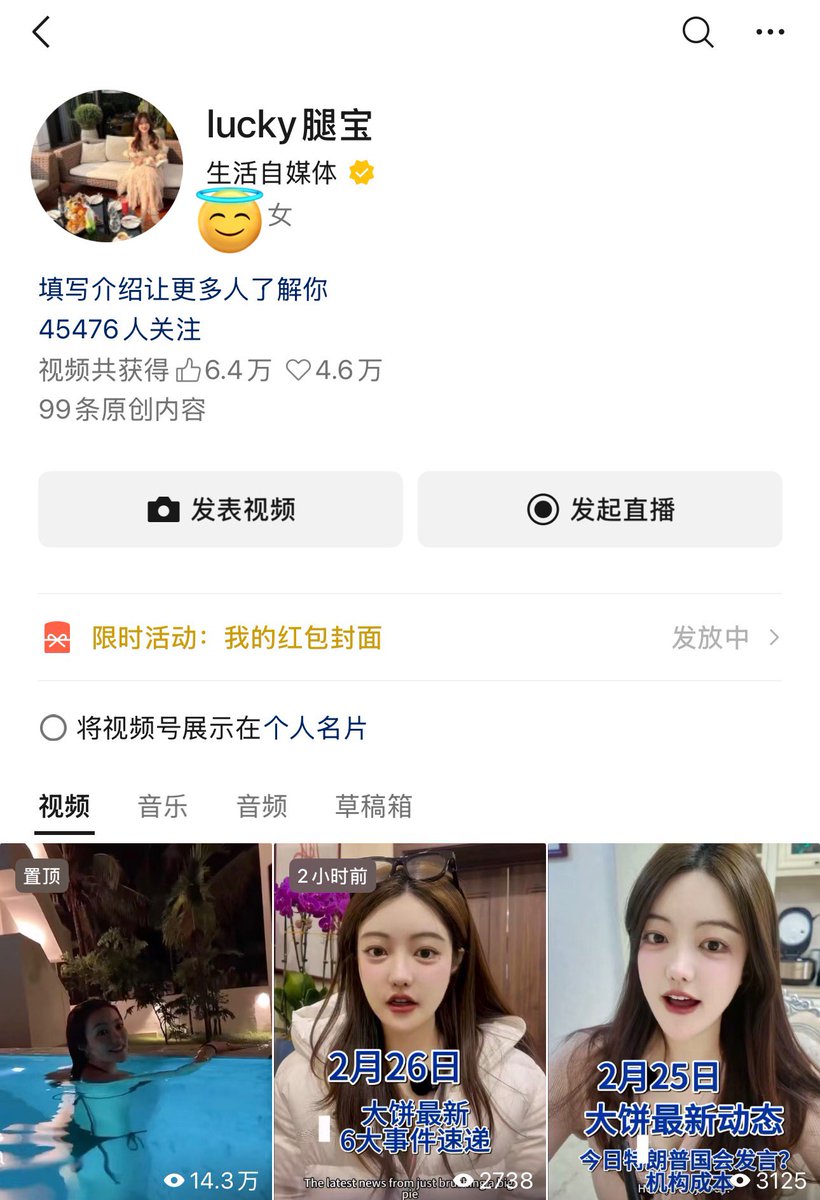Open the 草稿箱 drafts tab
The image size is (820, 1200).
tap(373, 806)
